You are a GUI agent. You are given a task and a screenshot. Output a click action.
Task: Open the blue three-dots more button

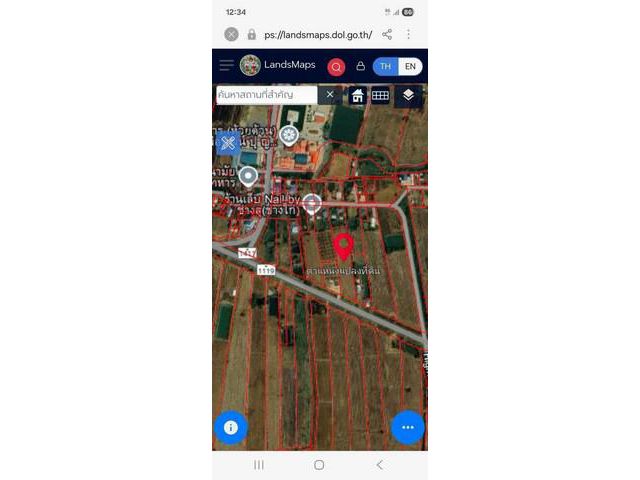coord(408,427)
